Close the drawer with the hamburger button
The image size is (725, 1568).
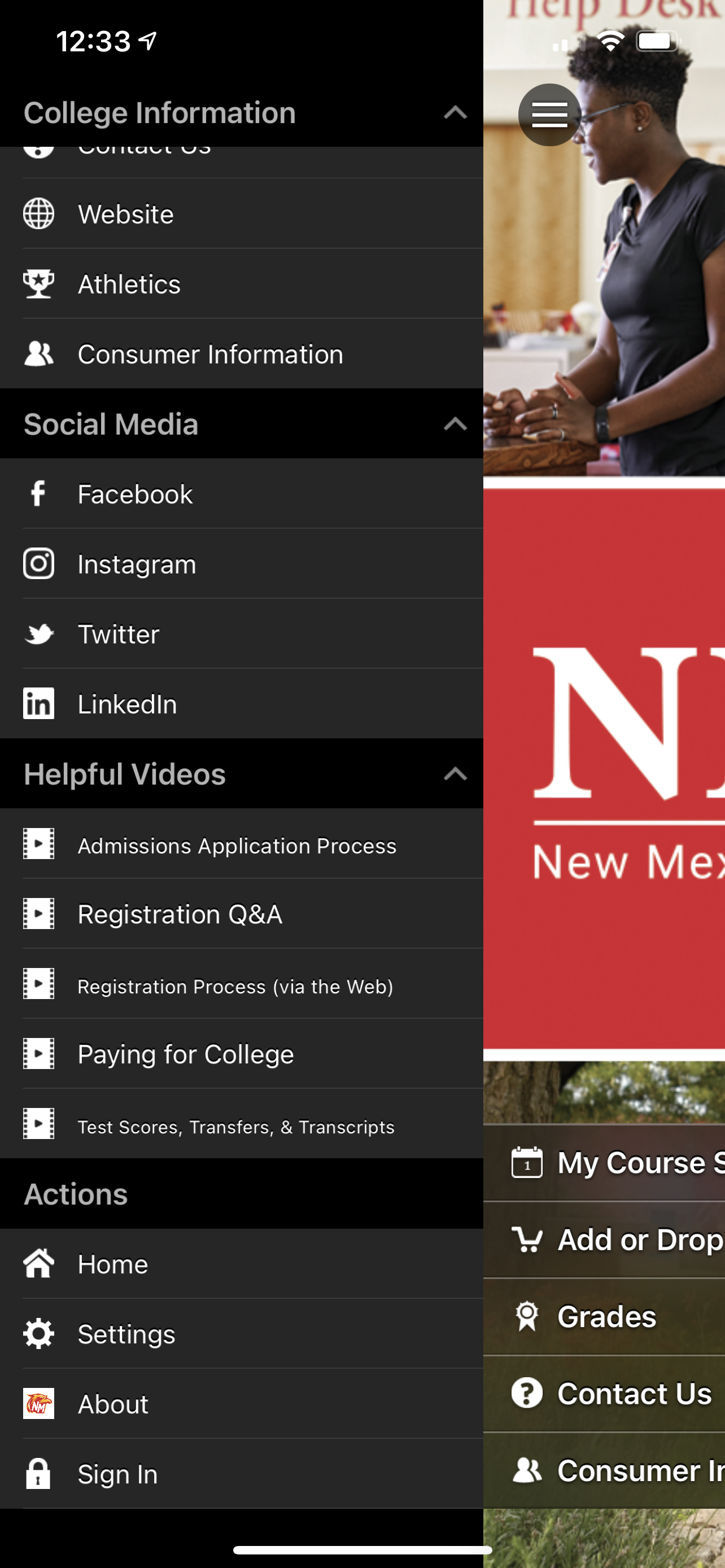[x=549, y=115]
